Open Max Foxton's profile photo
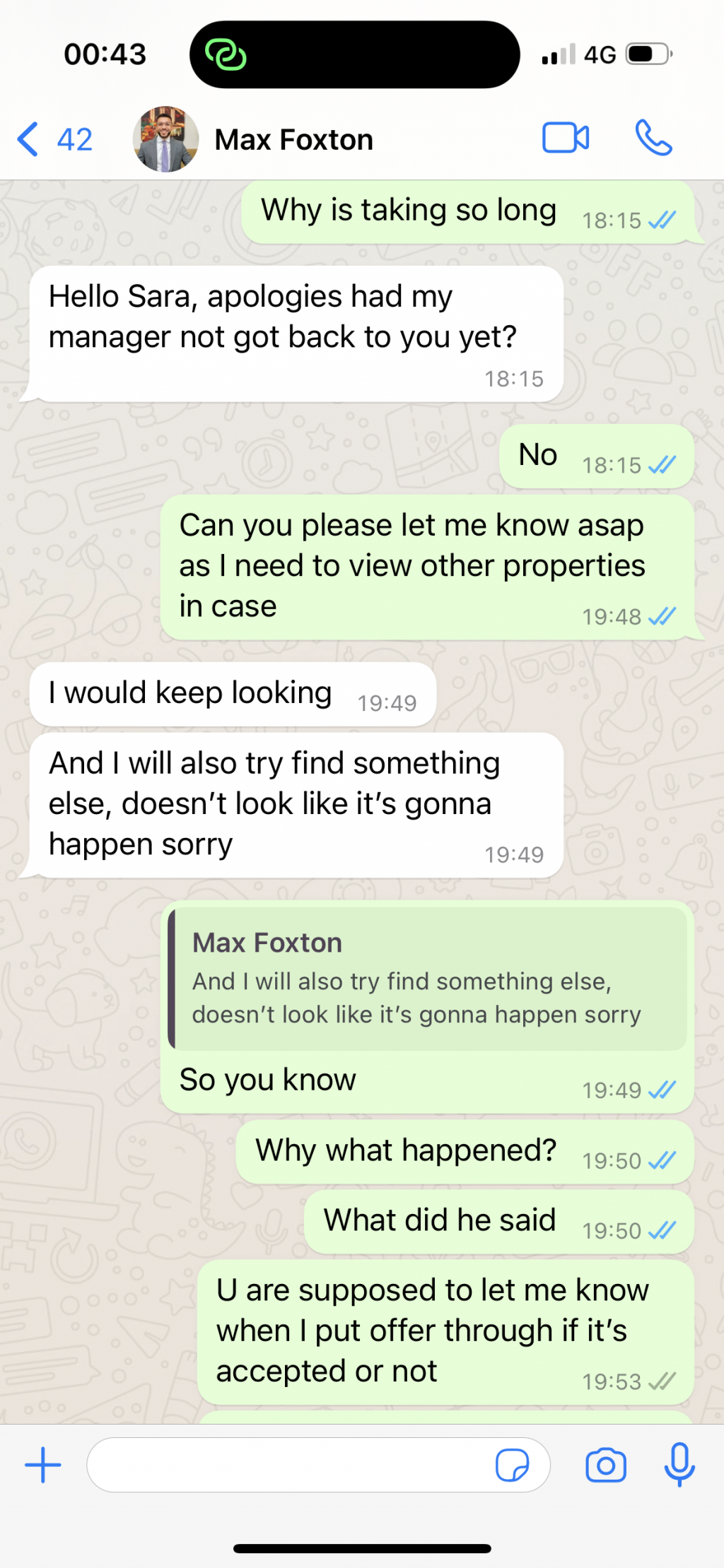This screenshot has width=724, height=1568. [x=166, y=139]
